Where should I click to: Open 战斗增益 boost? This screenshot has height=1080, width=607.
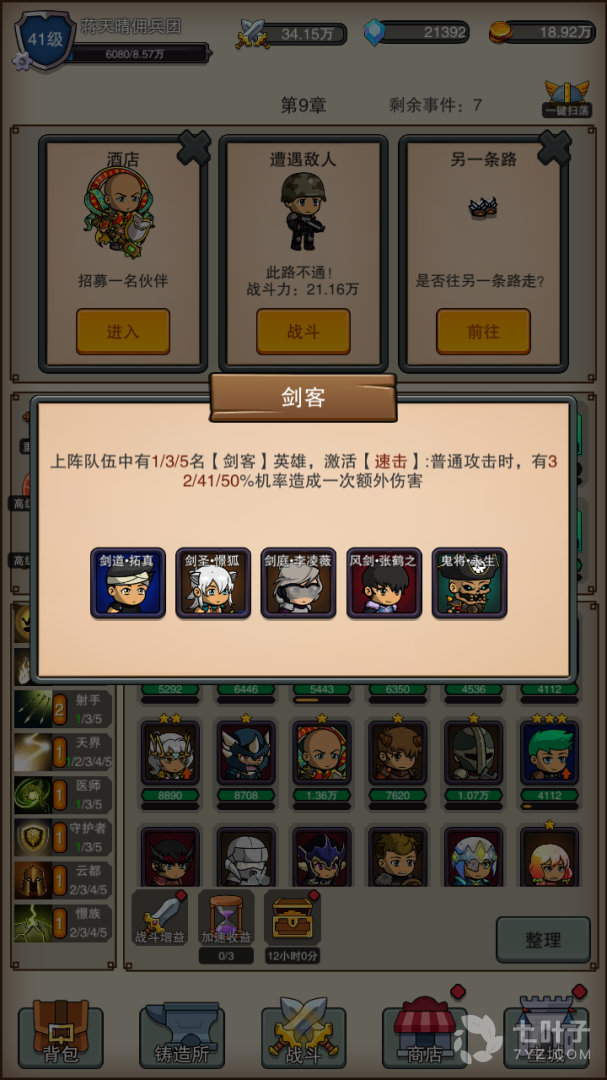[x=160, y=916]
